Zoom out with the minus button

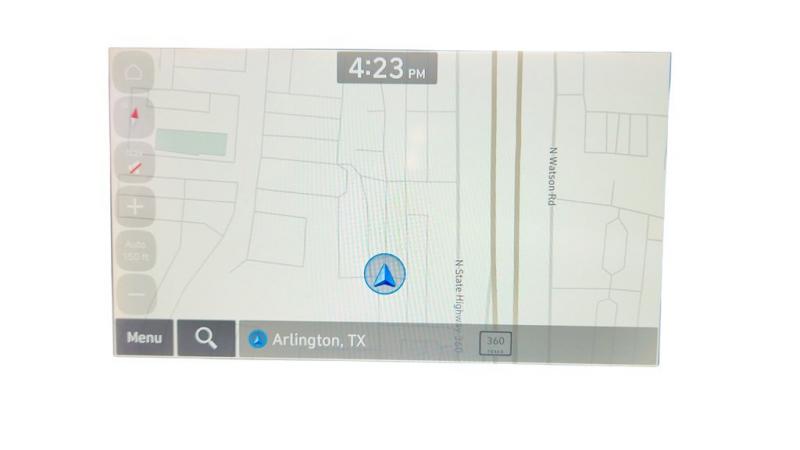tap(135, 294)
